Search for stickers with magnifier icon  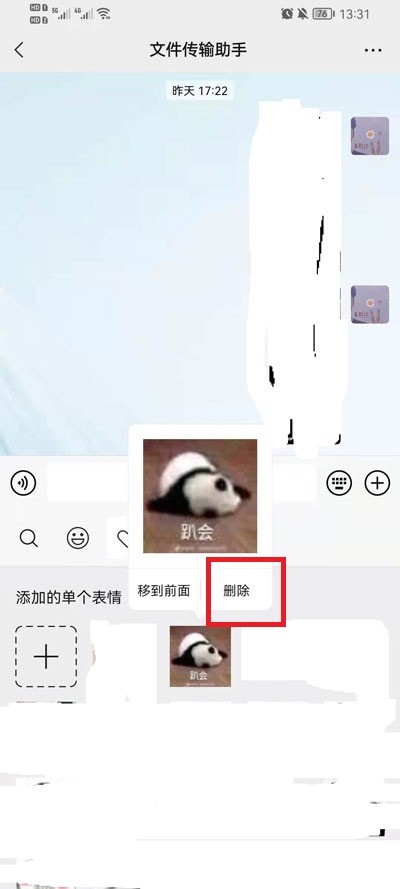tap(28, 537)
